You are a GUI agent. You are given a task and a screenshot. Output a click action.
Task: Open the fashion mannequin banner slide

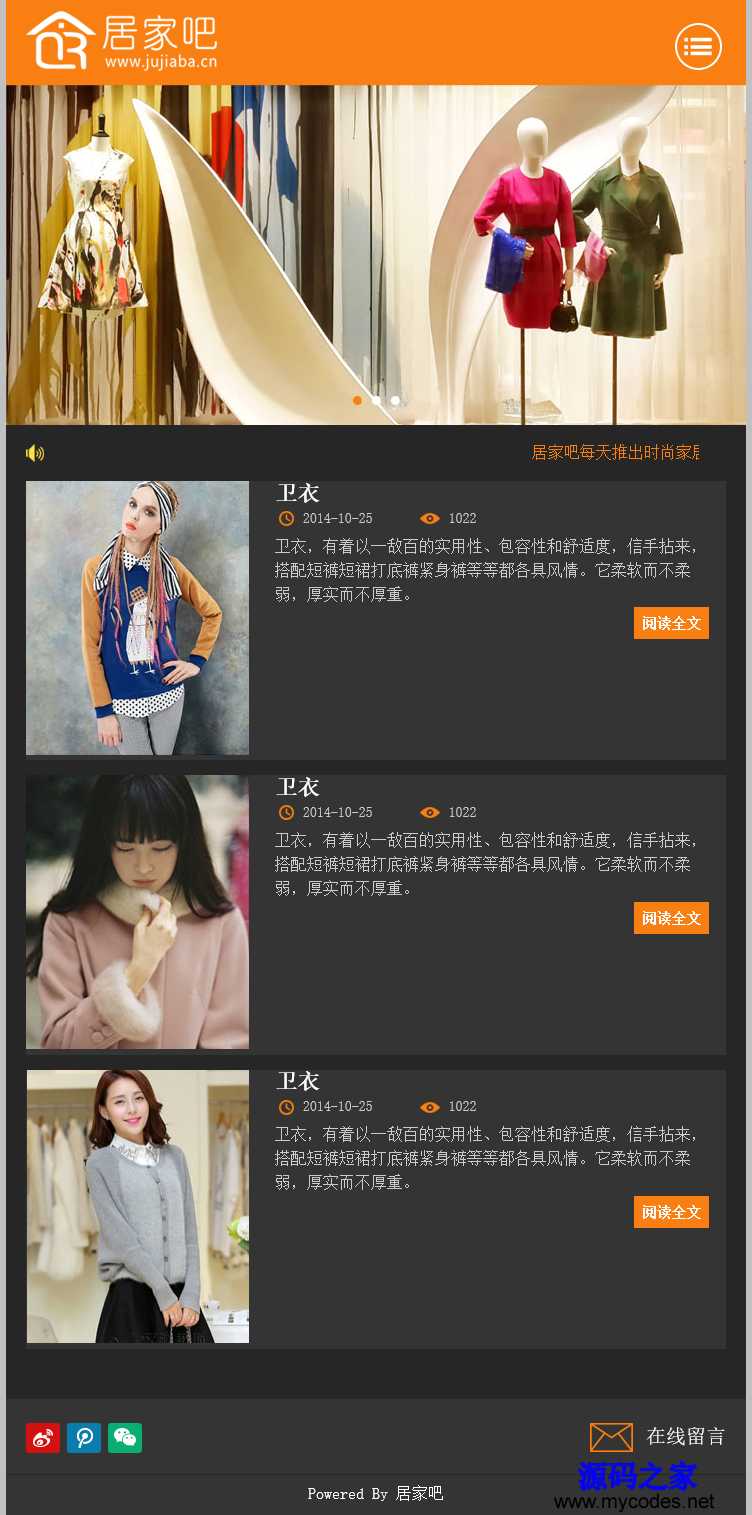click(376, 250)
